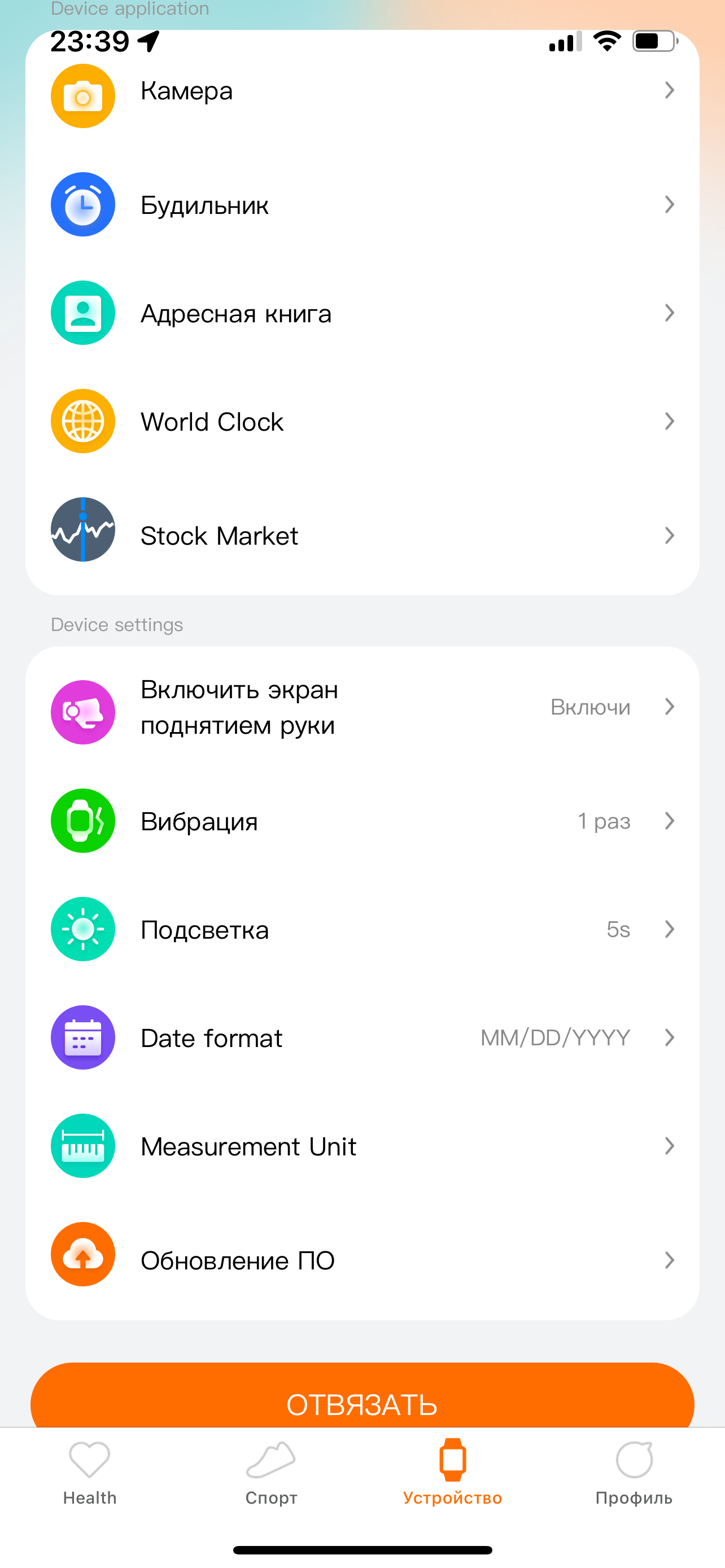Switch to the Health tab
The image size is (725, 1568).
click(x=90, y=1472)
